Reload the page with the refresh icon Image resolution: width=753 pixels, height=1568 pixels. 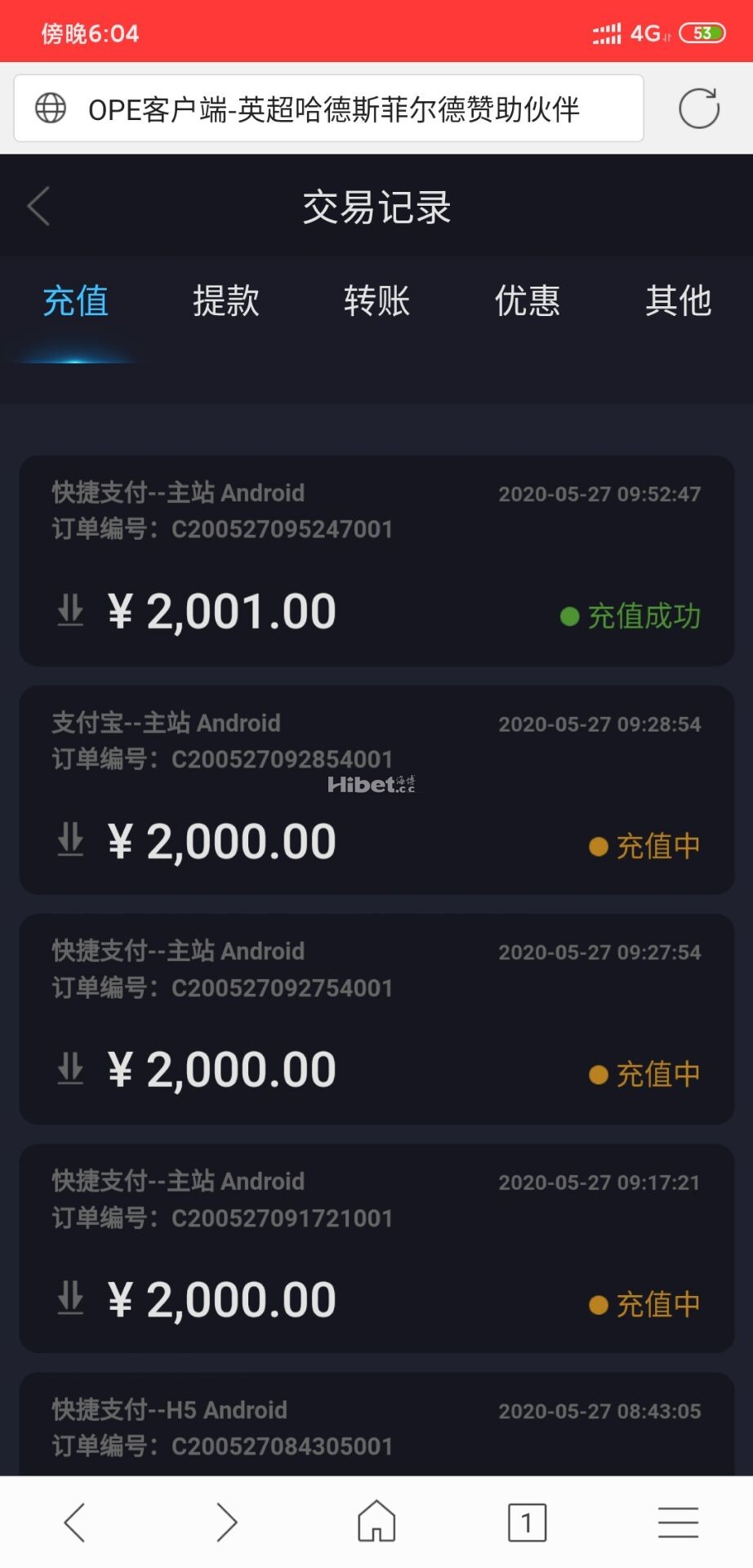[699, 109]
